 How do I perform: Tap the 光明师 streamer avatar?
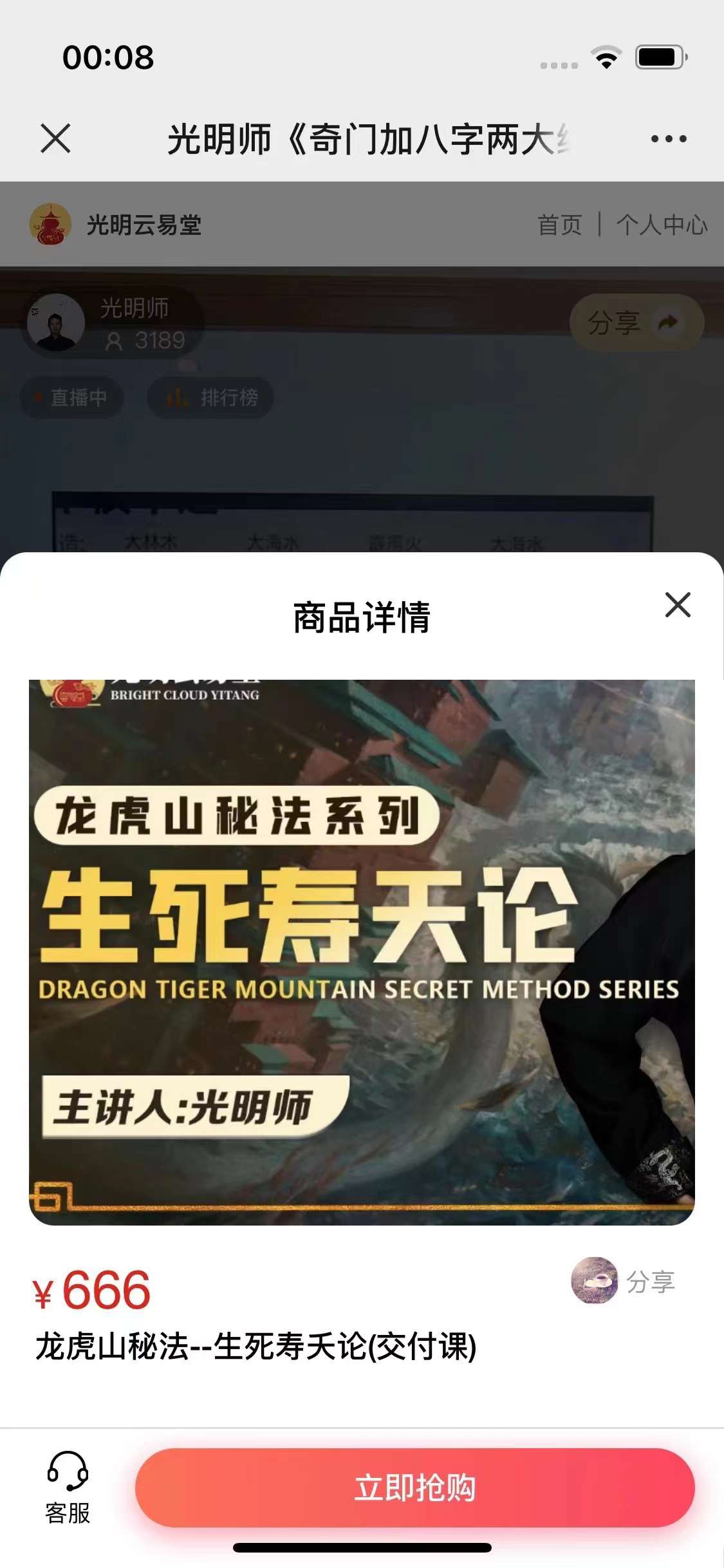point(58,322)
